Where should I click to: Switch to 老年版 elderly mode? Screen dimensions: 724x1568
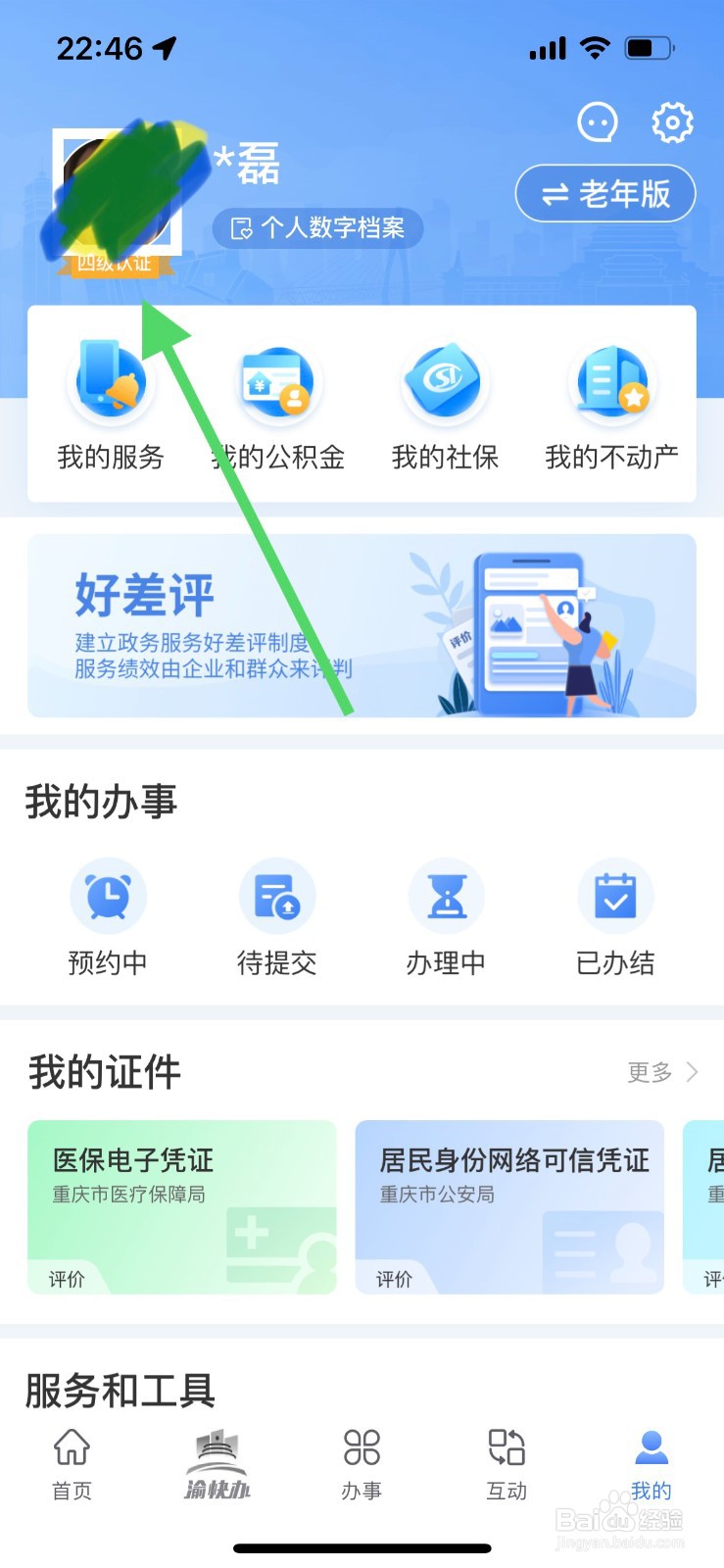click(604, 194)
